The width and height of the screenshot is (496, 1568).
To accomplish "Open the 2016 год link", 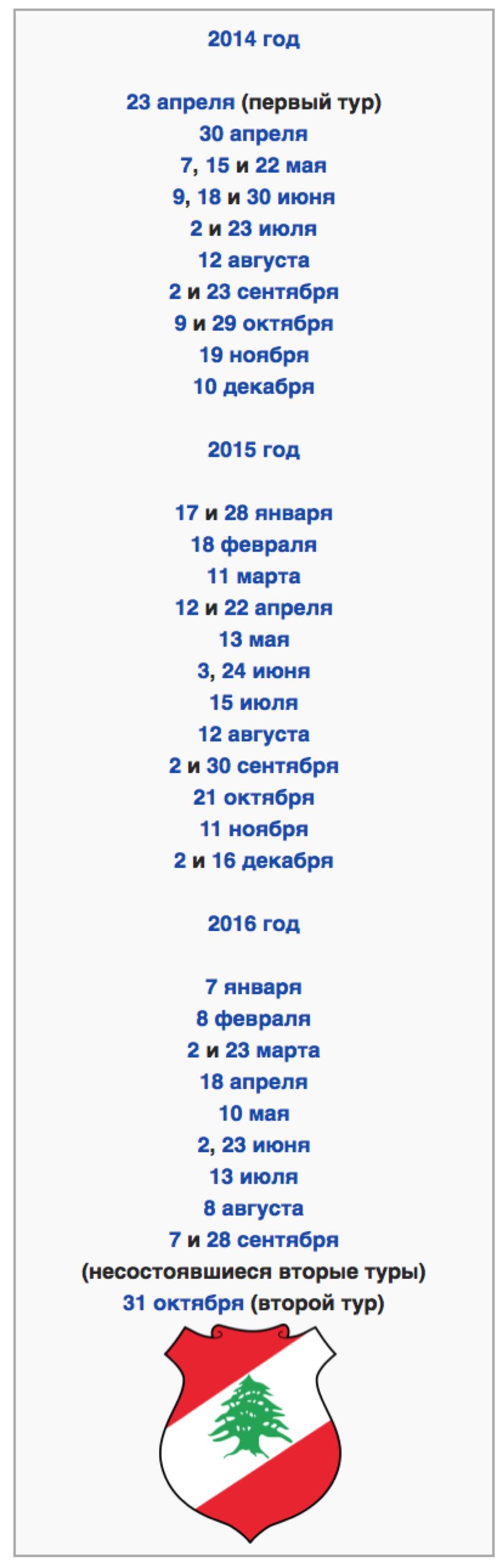I will [254, 924].
